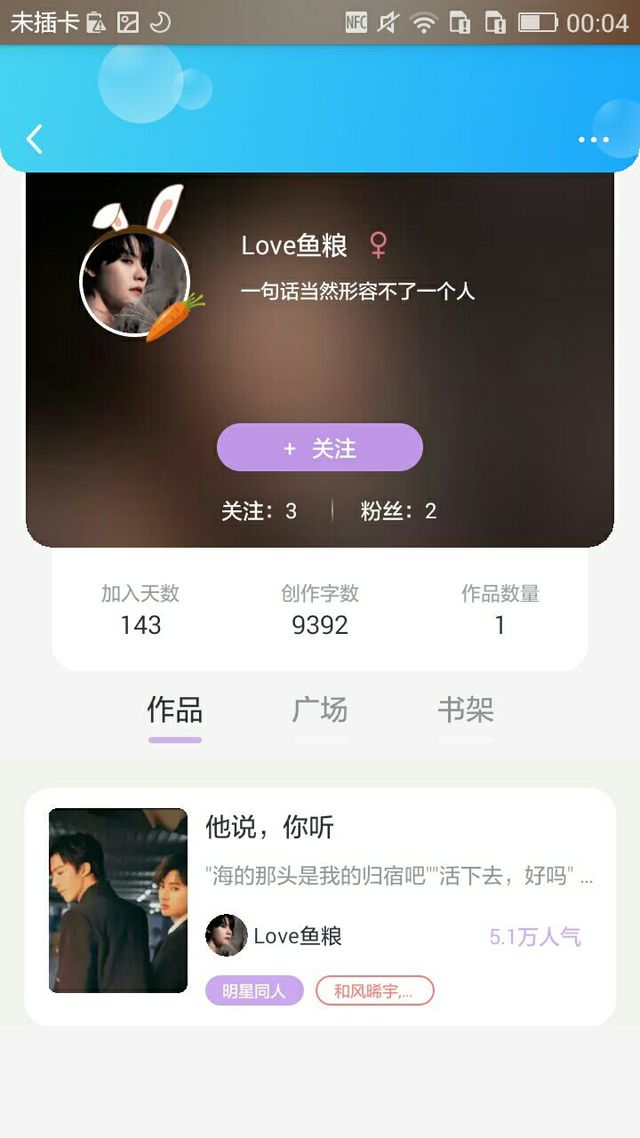View the 关注: 3 following list

(259, 511)
